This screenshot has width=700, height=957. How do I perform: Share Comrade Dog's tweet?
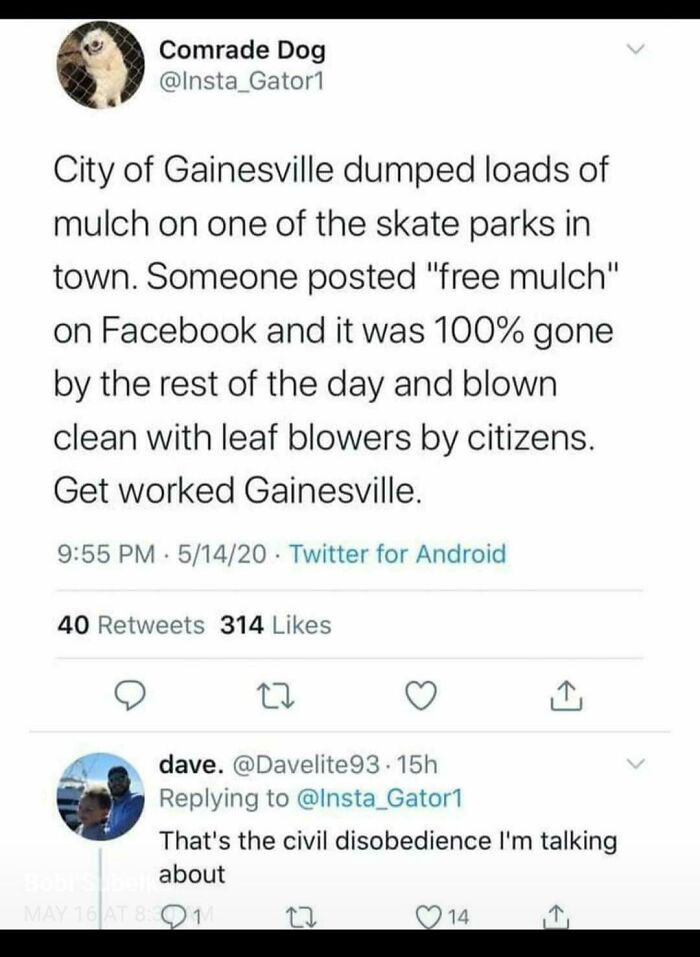pos(566,697)
